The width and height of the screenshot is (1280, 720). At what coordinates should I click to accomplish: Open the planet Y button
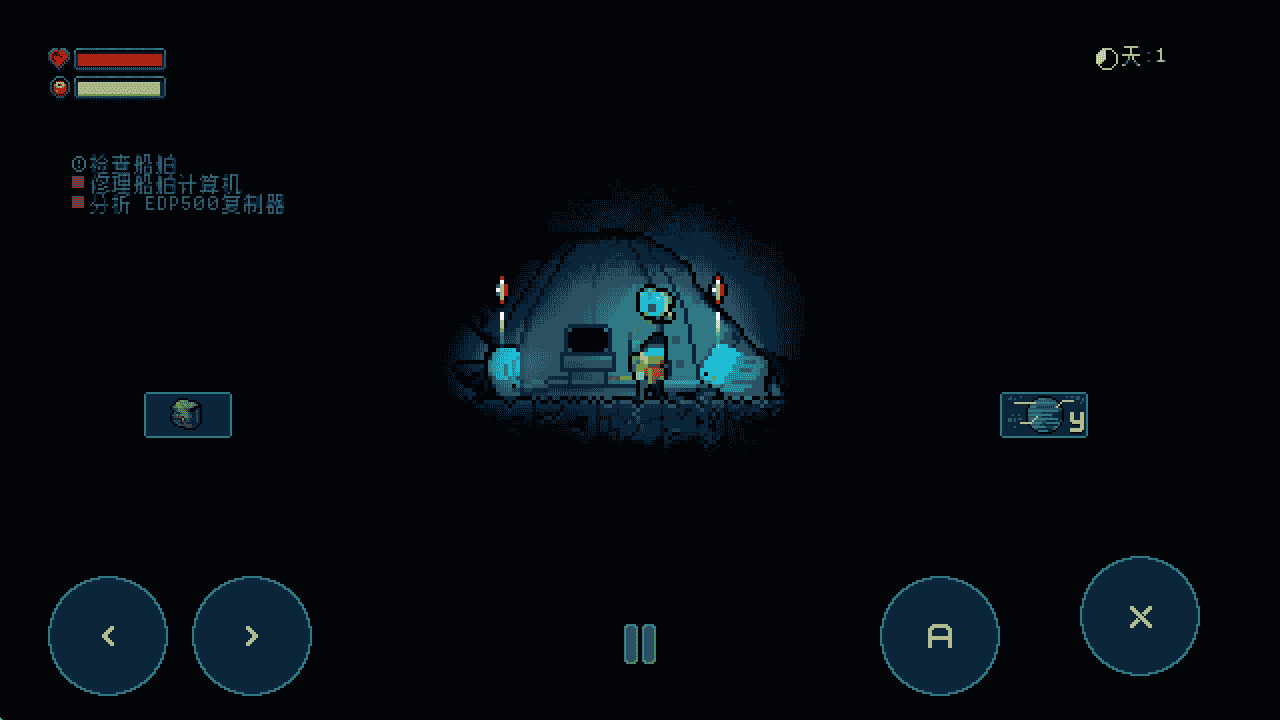click(1044, 414)
